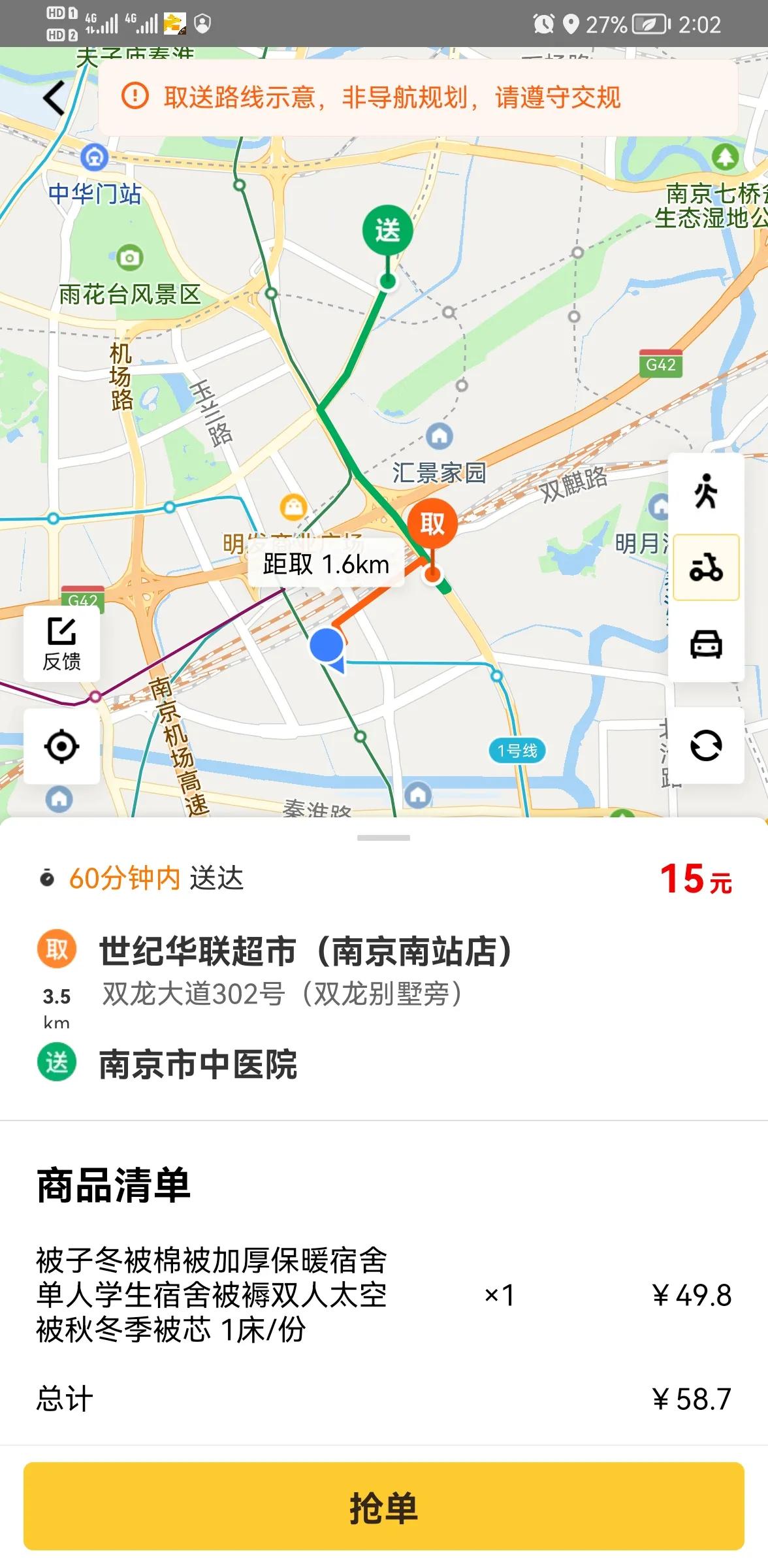Refresh the route with the refresh icon
The image size is (768, 1568).
pos(707,745)
